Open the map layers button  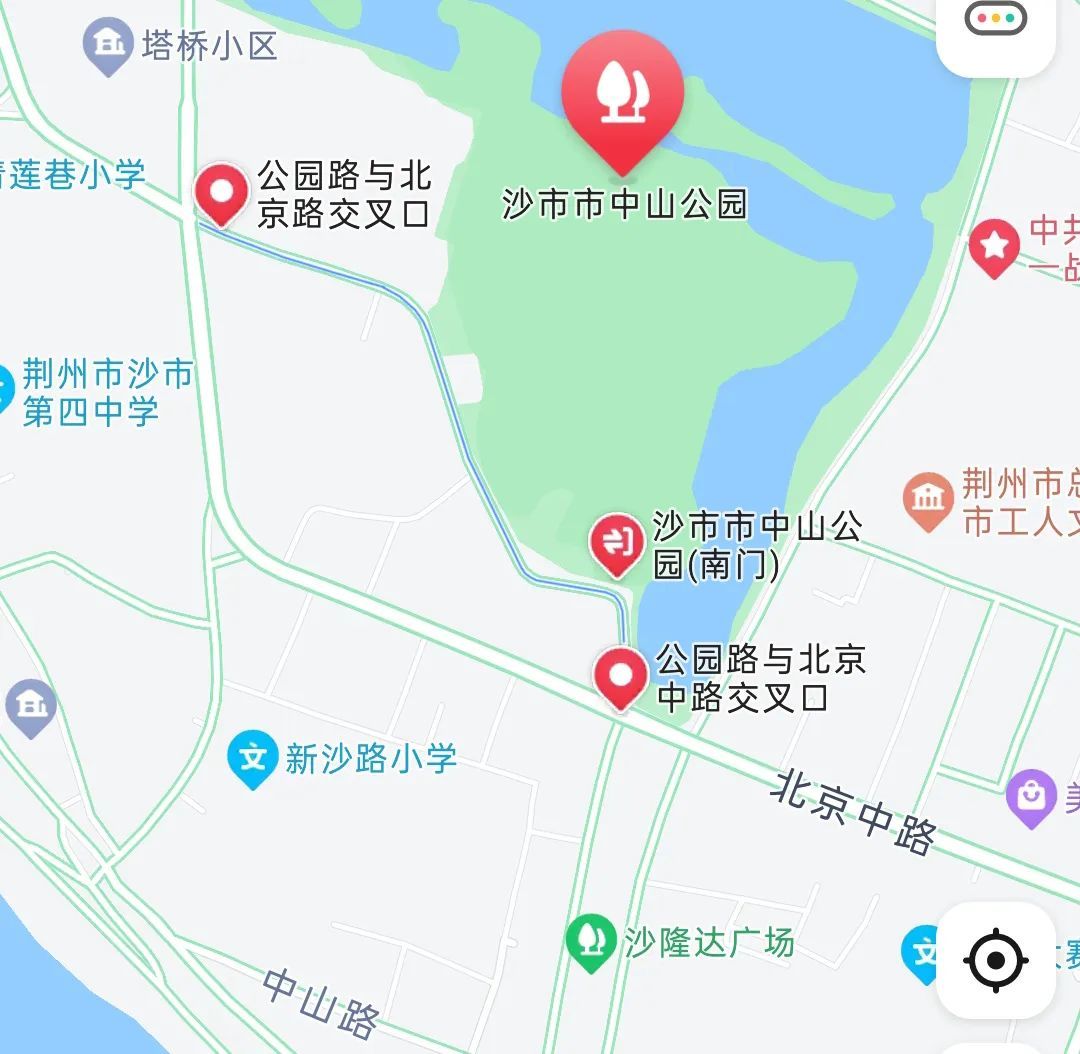coord(995,19)
